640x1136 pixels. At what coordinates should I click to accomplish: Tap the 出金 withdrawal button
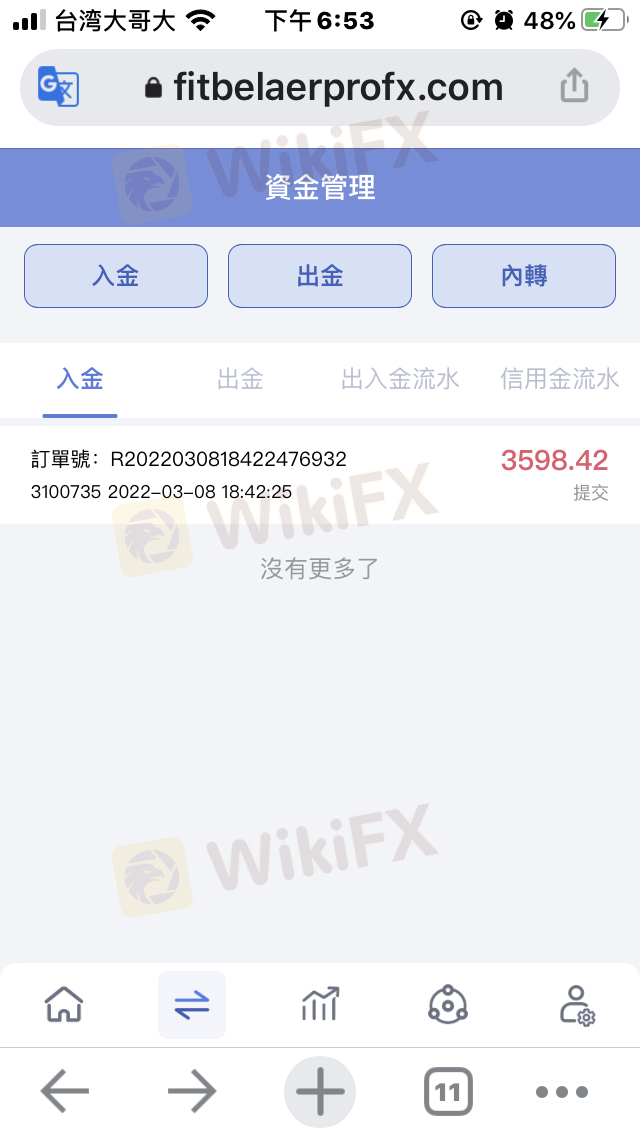[x=320, y=276]
